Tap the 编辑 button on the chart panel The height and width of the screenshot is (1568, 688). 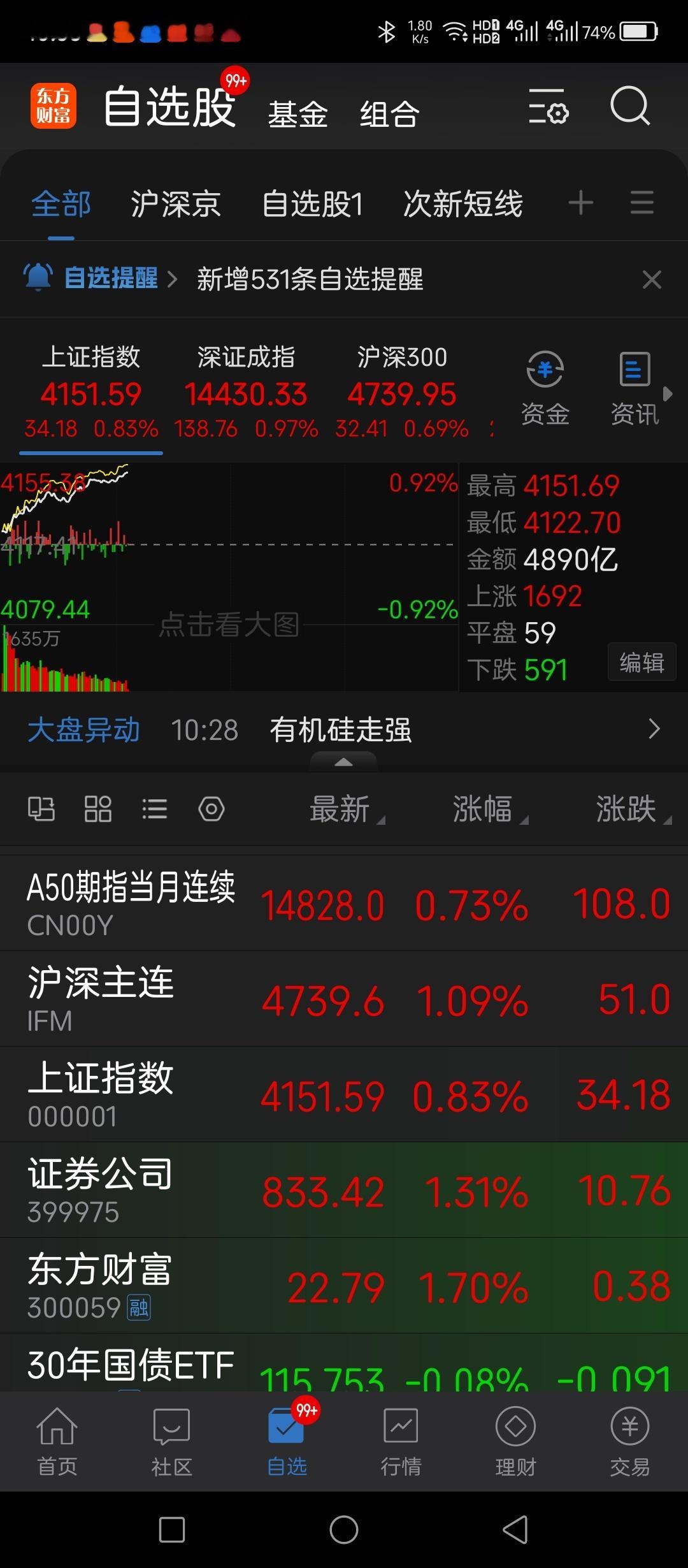pyautogui.click(x=641, y=663)
